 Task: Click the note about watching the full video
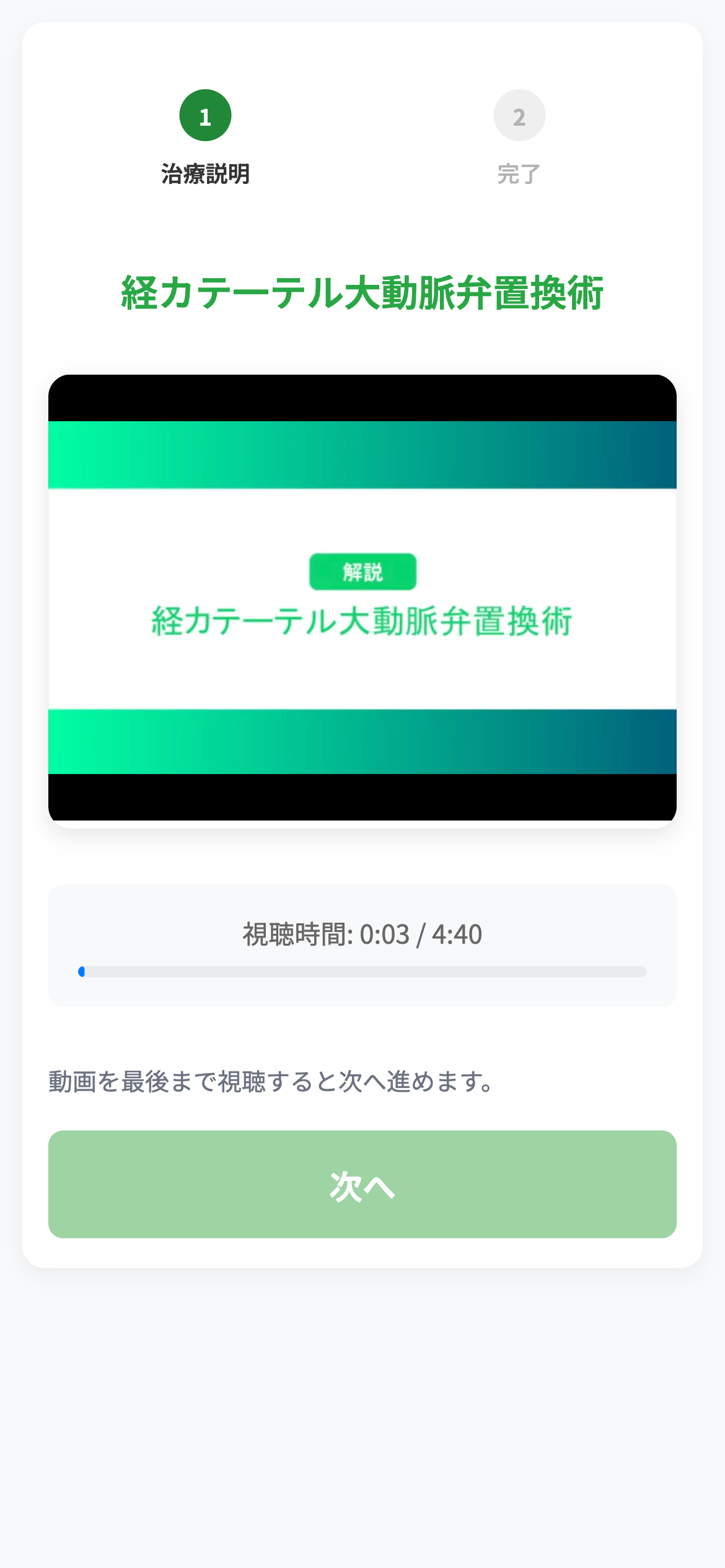pos(271,1080)
